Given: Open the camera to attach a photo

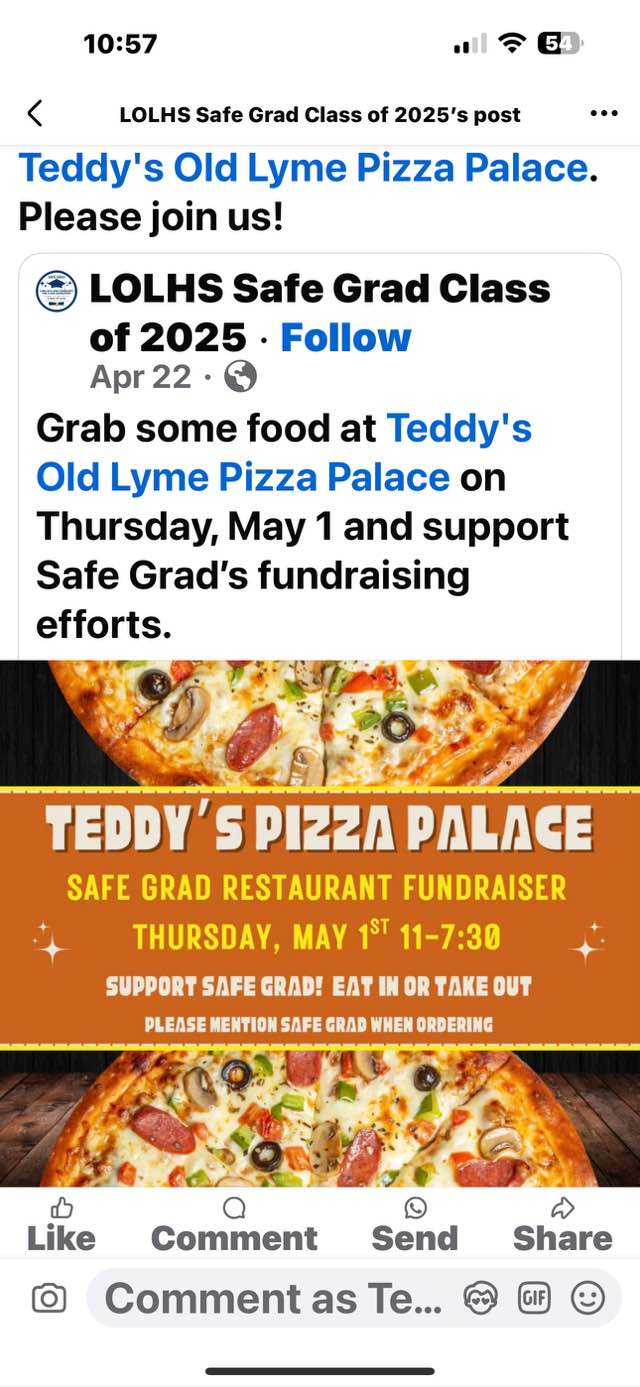Looking at the screenshot, I should point(49,1299).
